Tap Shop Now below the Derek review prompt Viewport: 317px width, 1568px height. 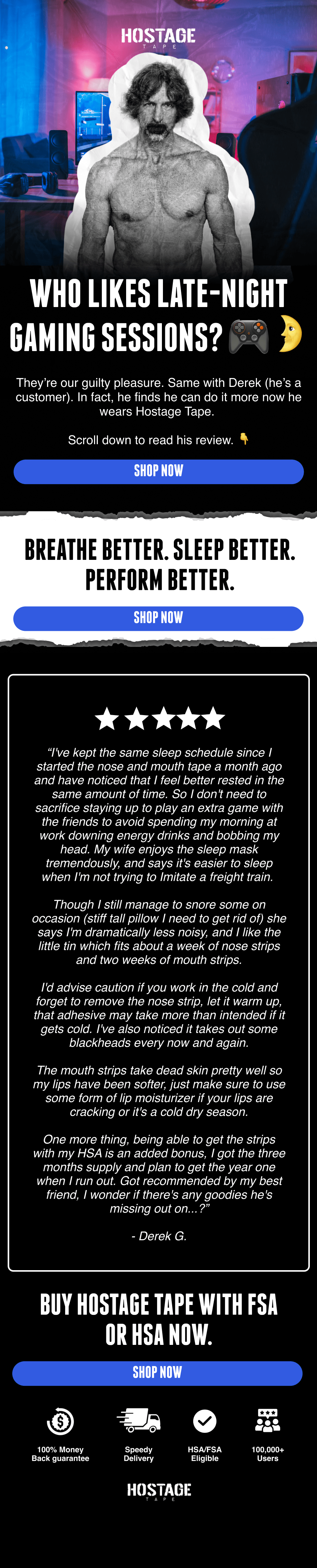coord(158,471)
